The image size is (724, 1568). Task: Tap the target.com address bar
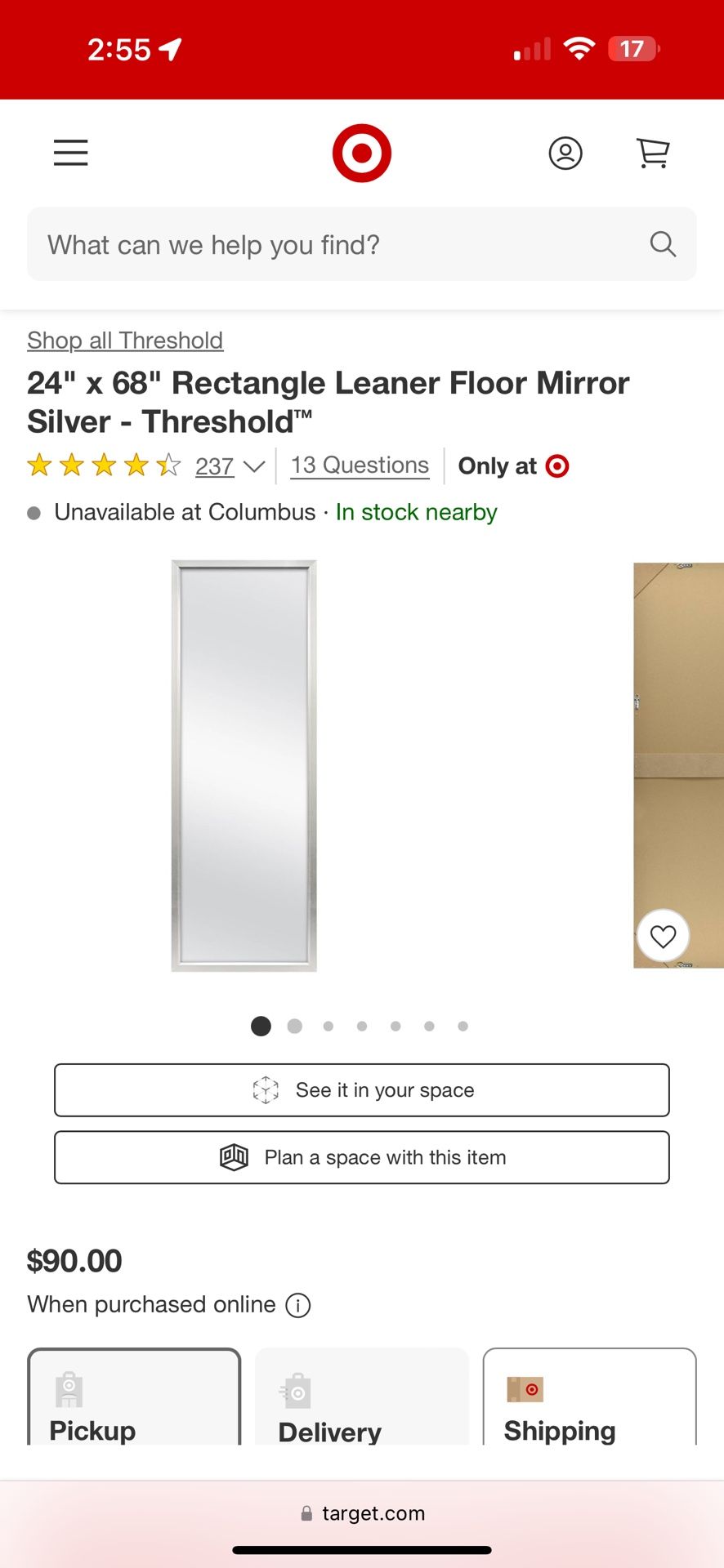click(x=362, y=1513)
